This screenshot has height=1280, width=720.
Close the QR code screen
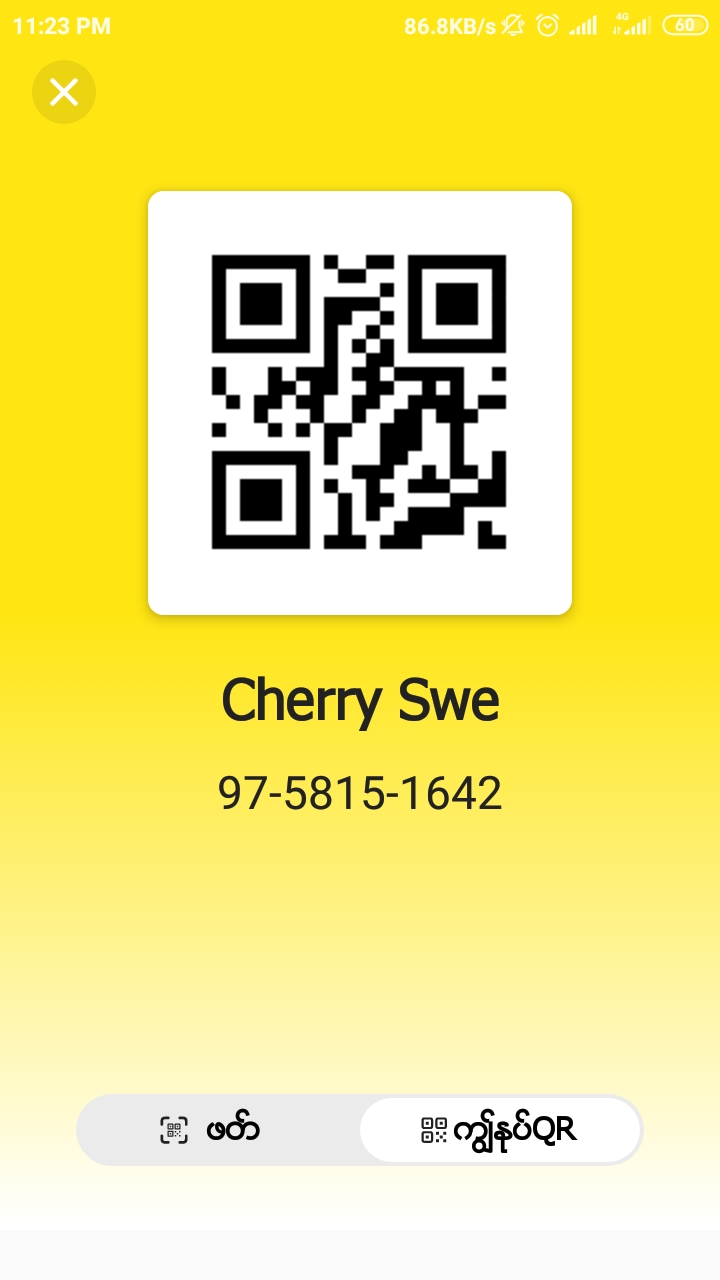click(x=64, y=92)
